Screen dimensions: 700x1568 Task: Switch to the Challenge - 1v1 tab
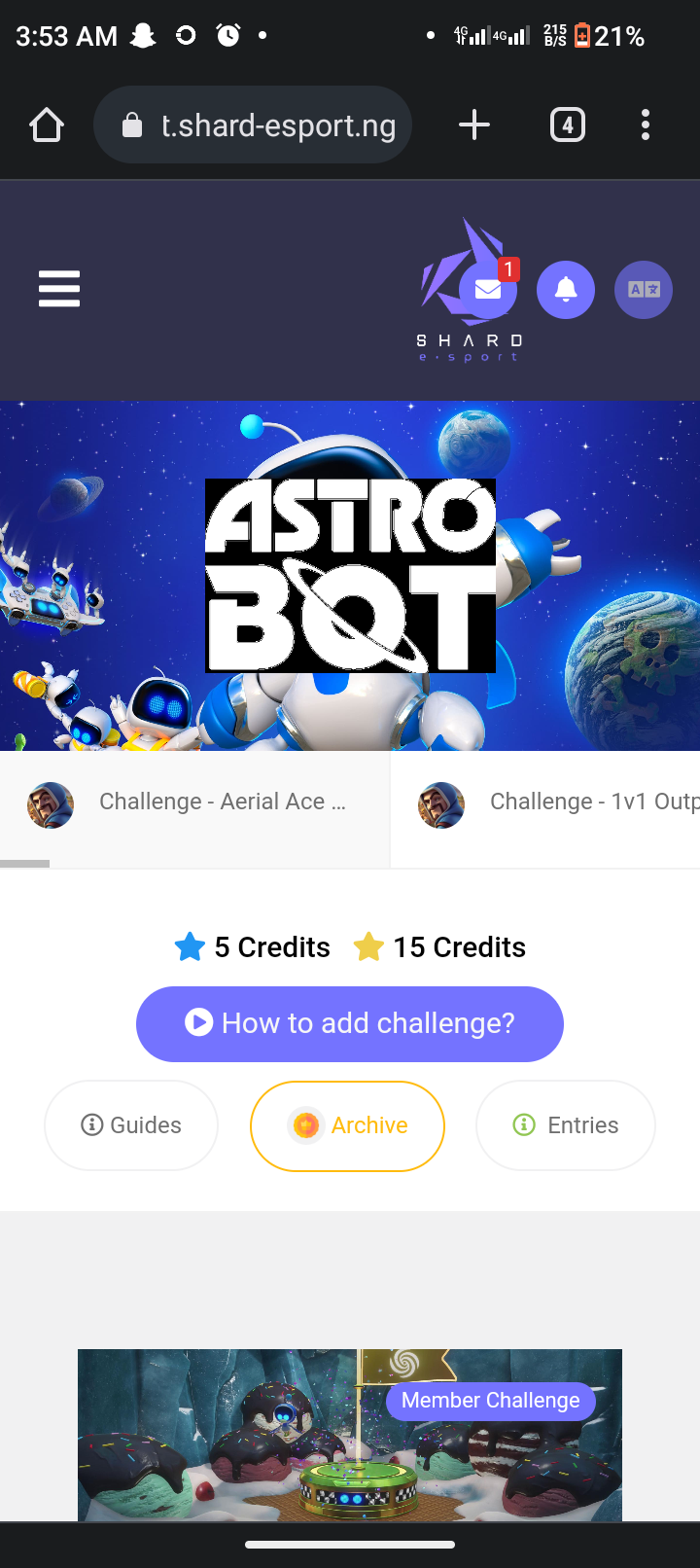[x=554, y=802]
